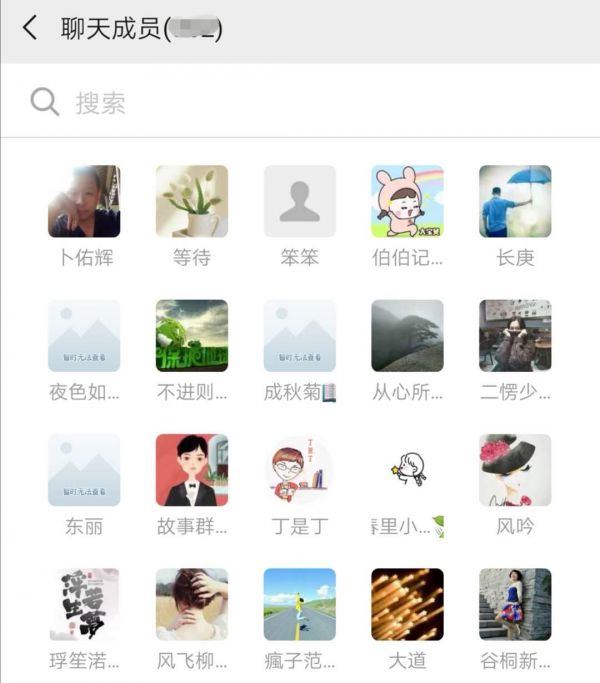The height and width of the screenshot is (683, 600).
Task: View member 笨笨
Action: (300, 202)
